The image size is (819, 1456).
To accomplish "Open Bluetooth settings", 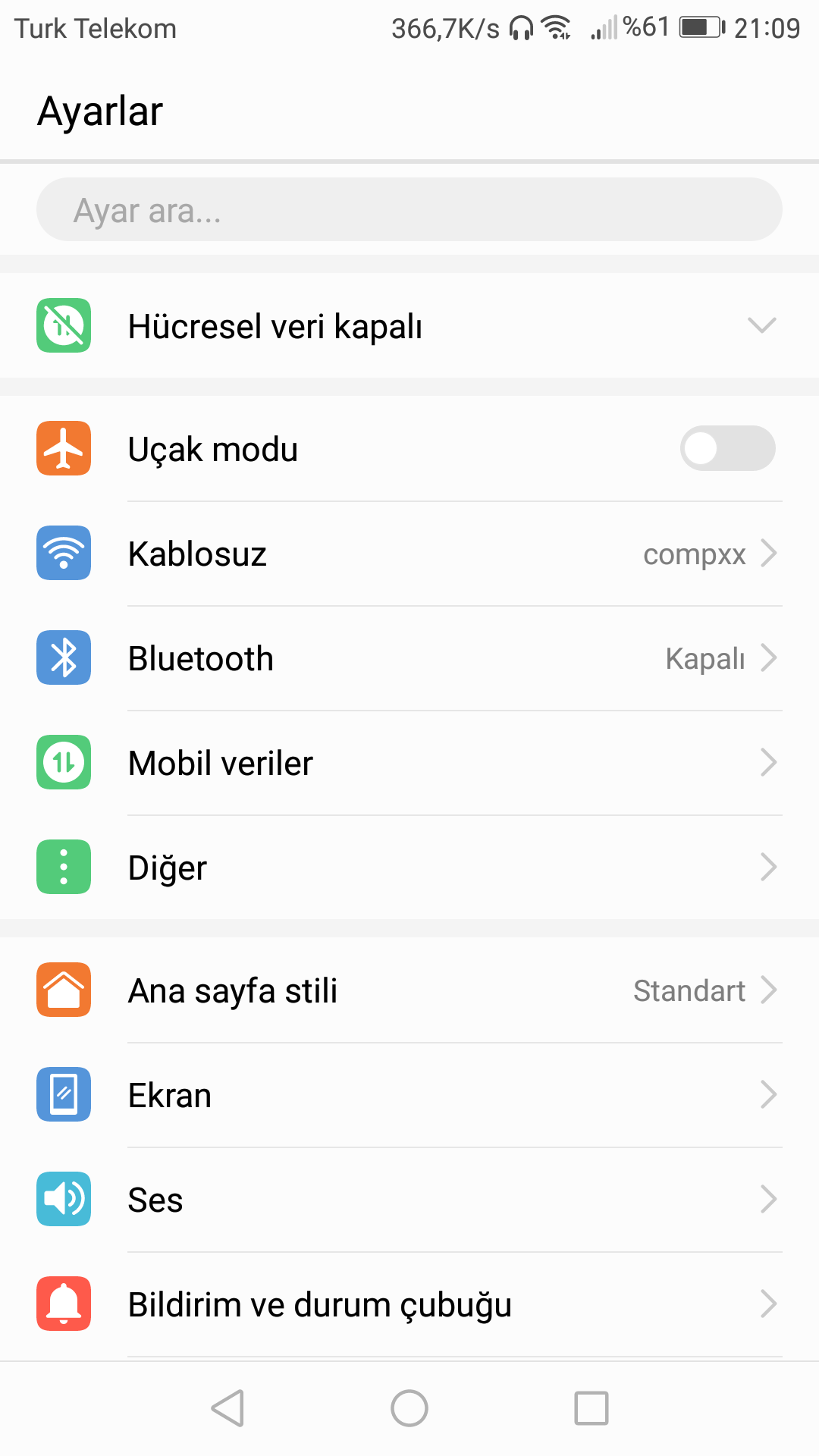I will [x=409, y=658].
